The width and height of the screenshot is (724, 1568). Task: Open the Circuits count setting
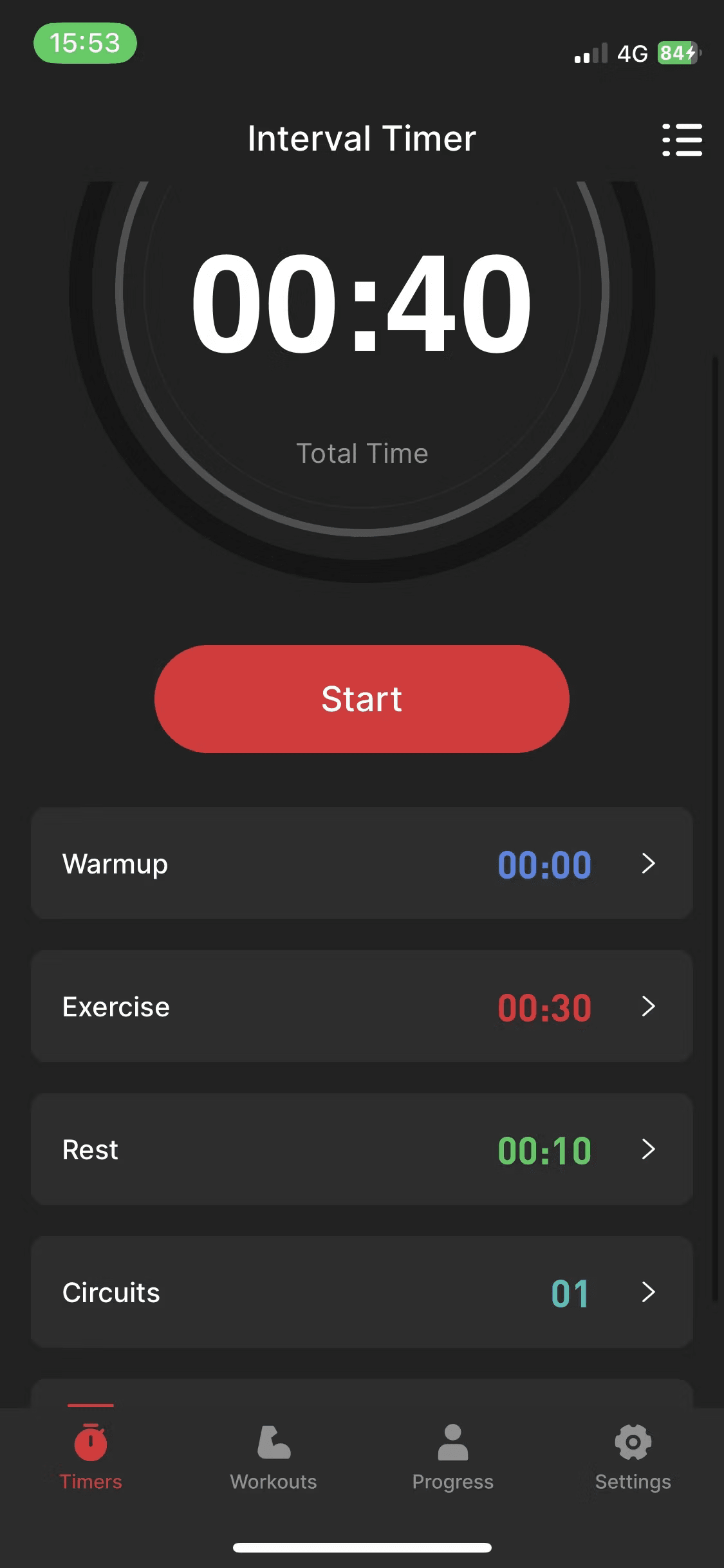pos(362,1292)
